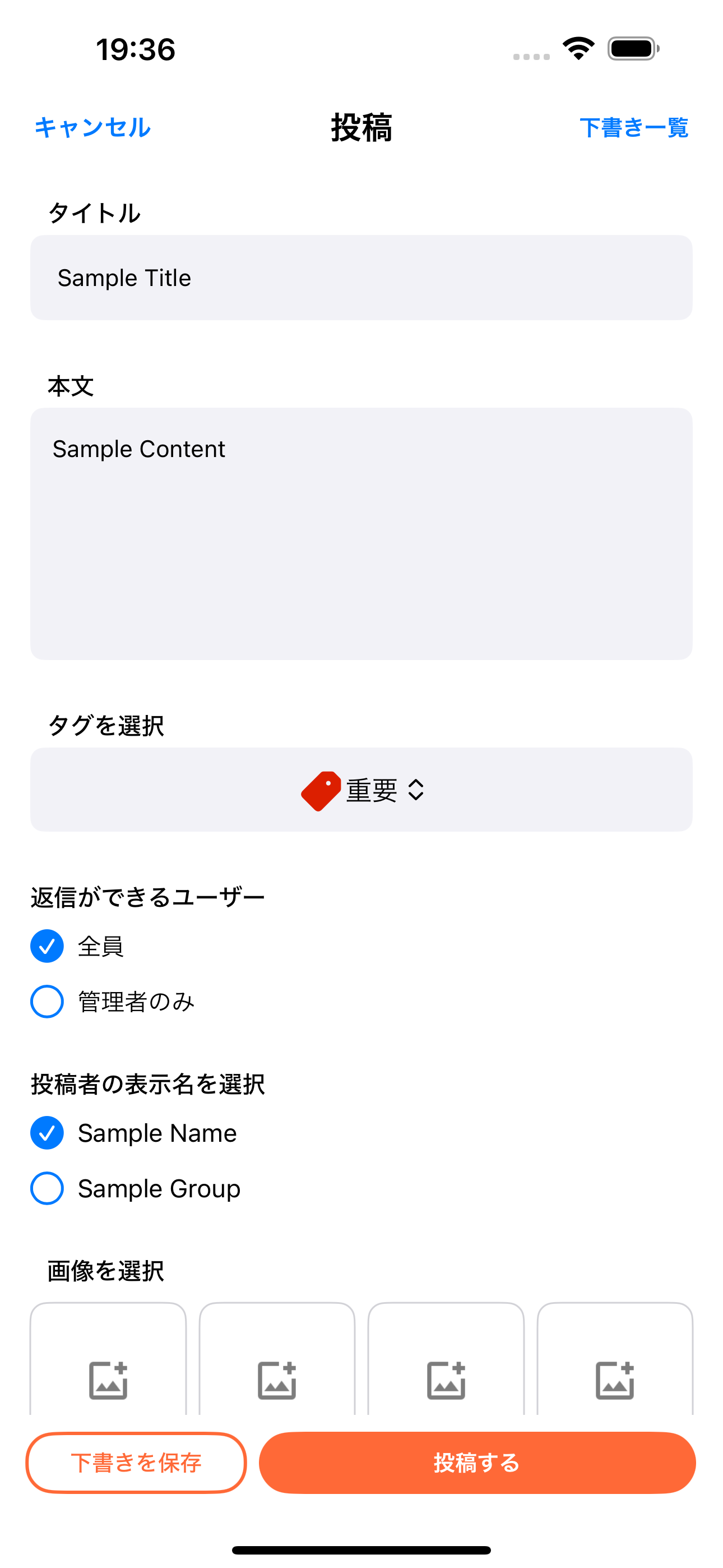Tap the chevron beside the 重要 tag
This screenshot has width=723, height=1568.
tap(416, 790)
